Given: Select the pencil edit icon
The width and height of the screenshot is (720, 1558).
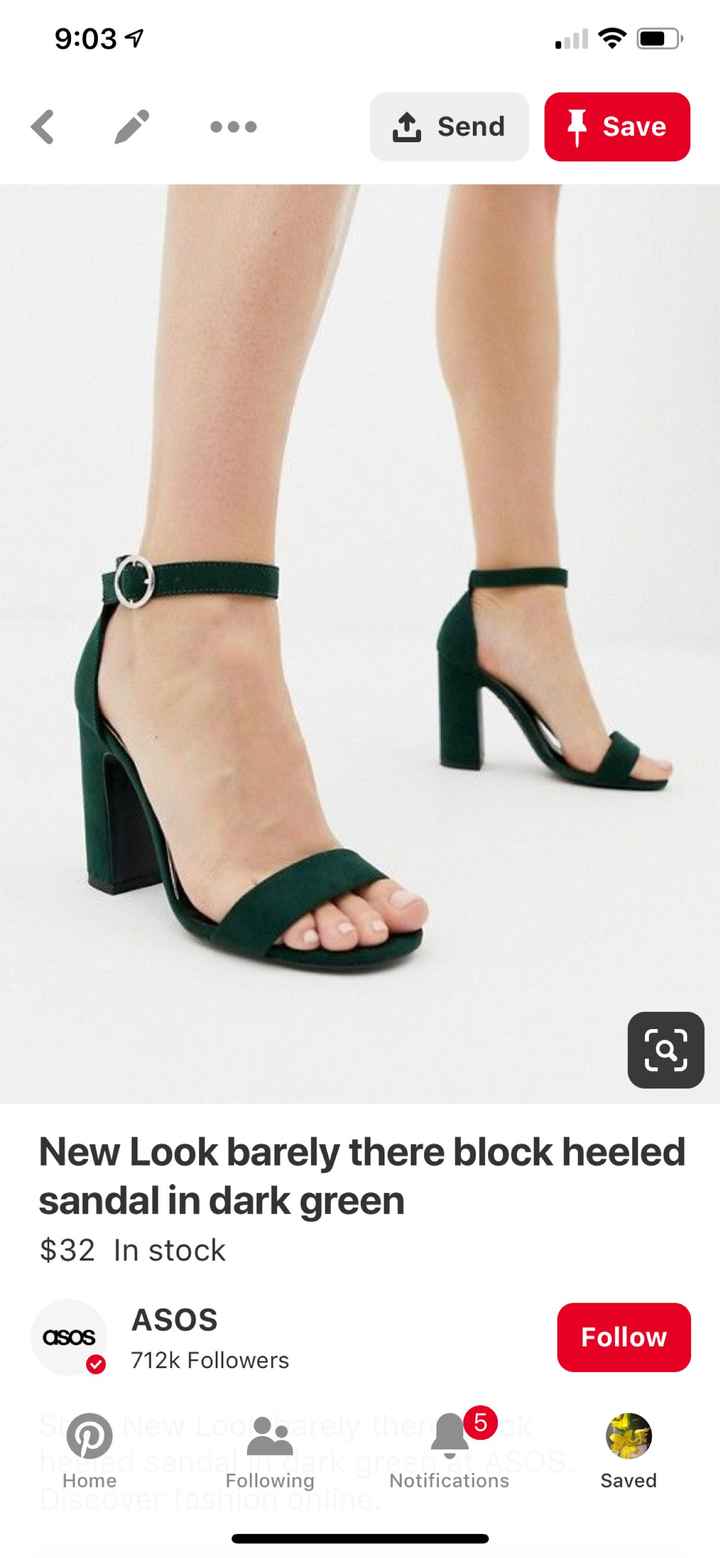Looking at the screenshot, I should coord(130,126).
